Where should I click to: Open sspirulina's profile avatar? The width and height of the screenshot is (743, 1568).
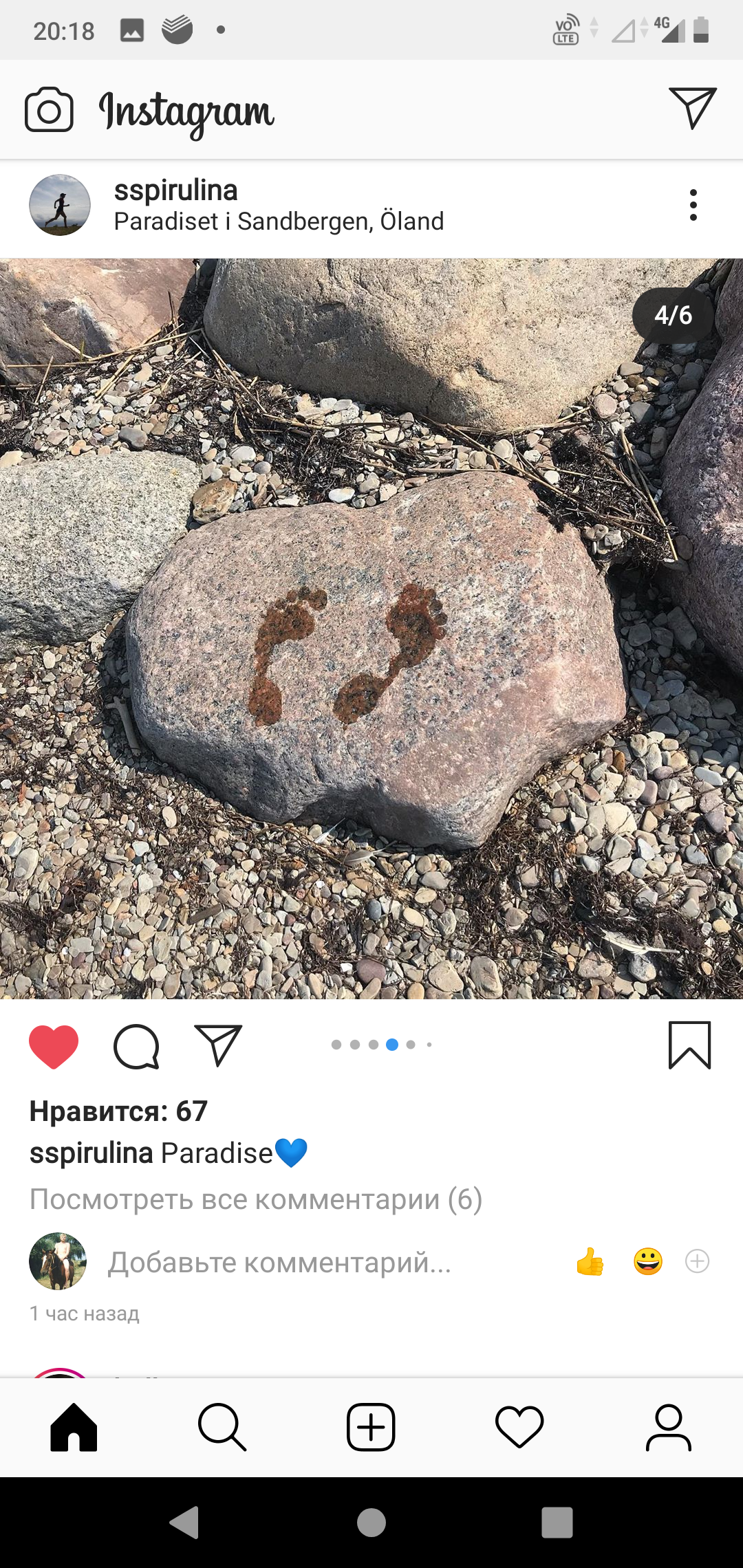60,205
